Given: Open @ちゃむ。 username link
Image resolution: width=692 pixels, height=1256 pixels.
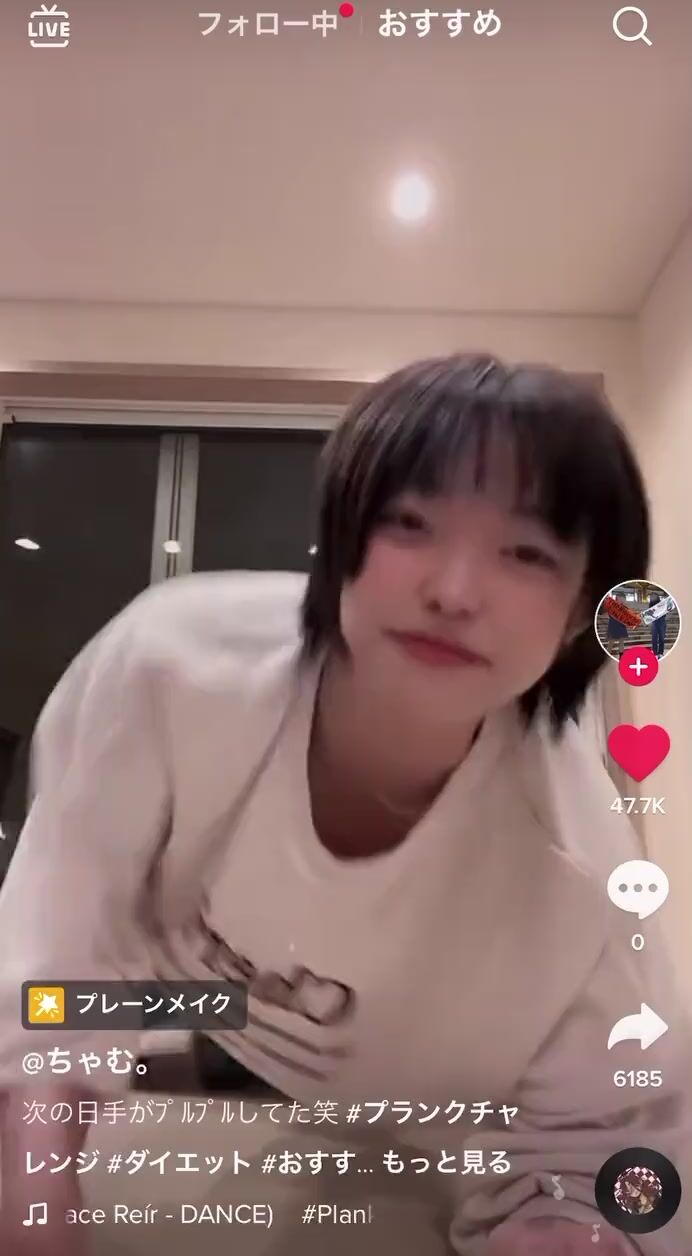Looking at the screenshot, I should tap(86, 1063).
